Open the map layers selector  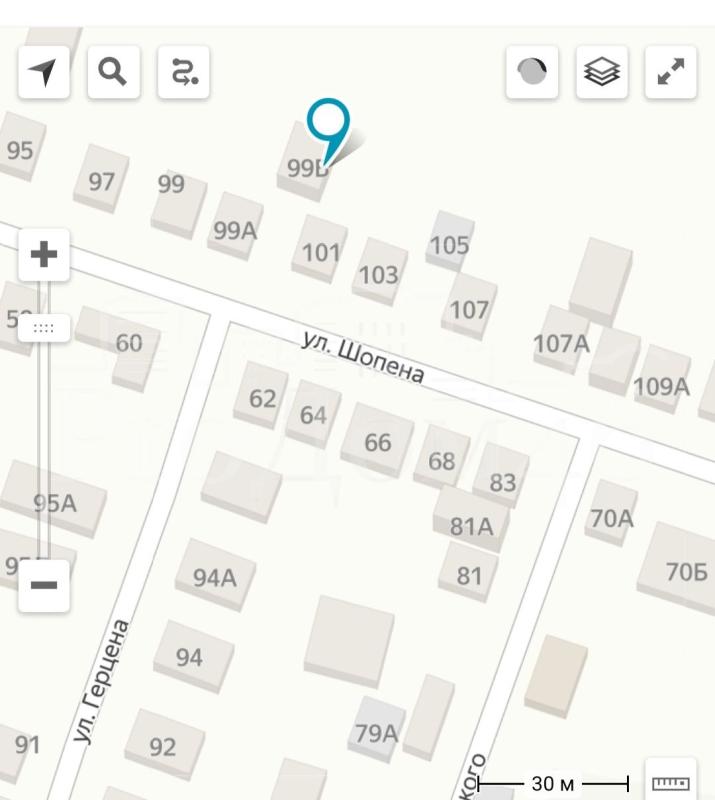602,72
